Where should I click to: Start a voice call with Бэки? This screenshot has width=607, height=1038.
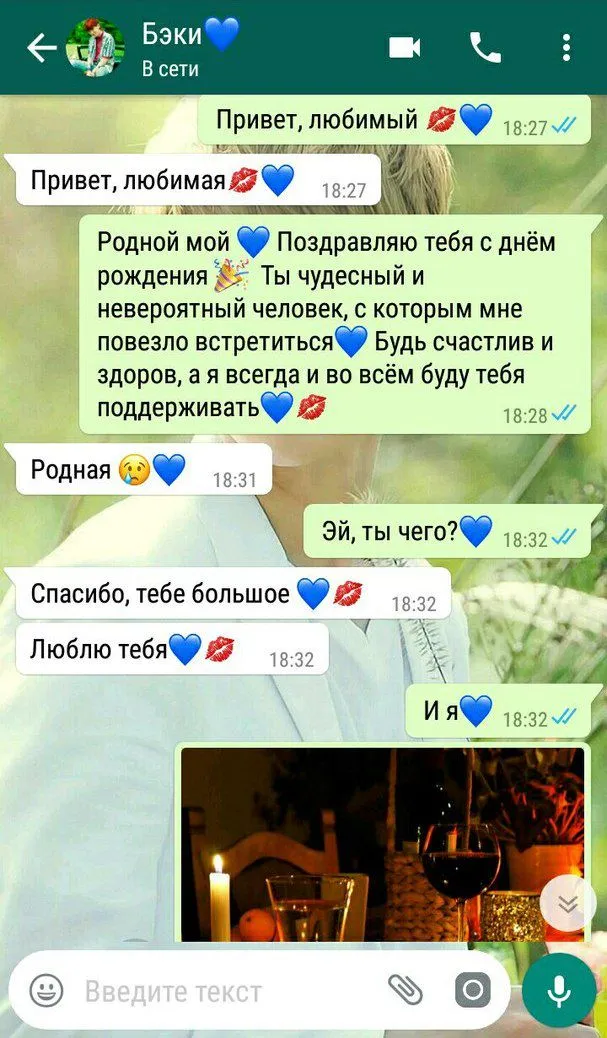(x=485, y=48)
